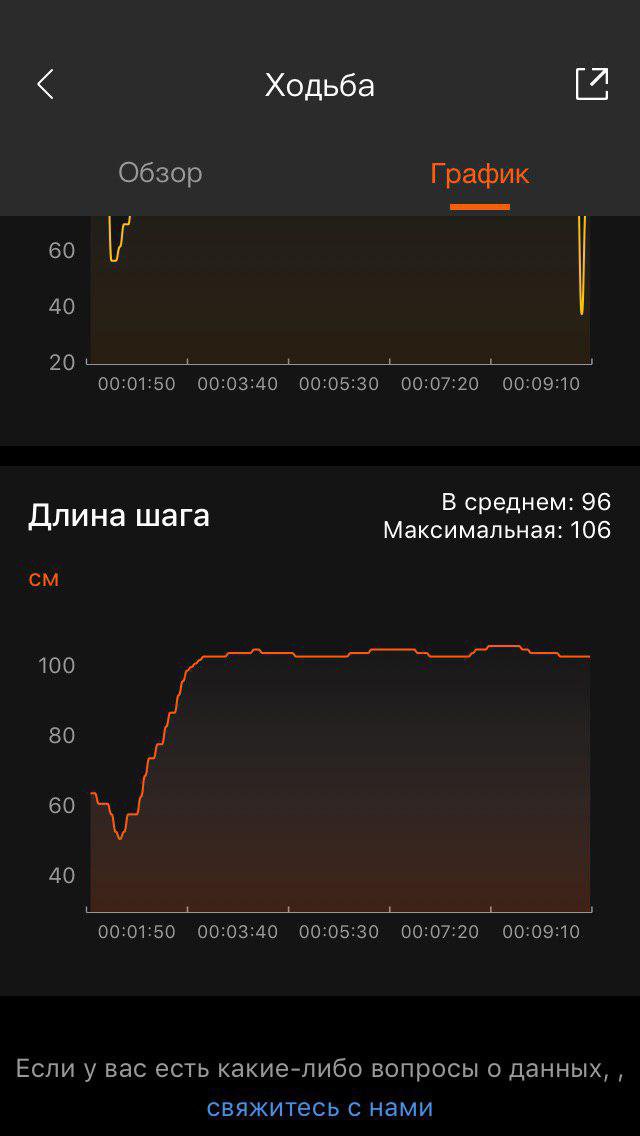Go back from the Ходьба screen
Screen dimensions: 640x1136
[x=45, y=85]
